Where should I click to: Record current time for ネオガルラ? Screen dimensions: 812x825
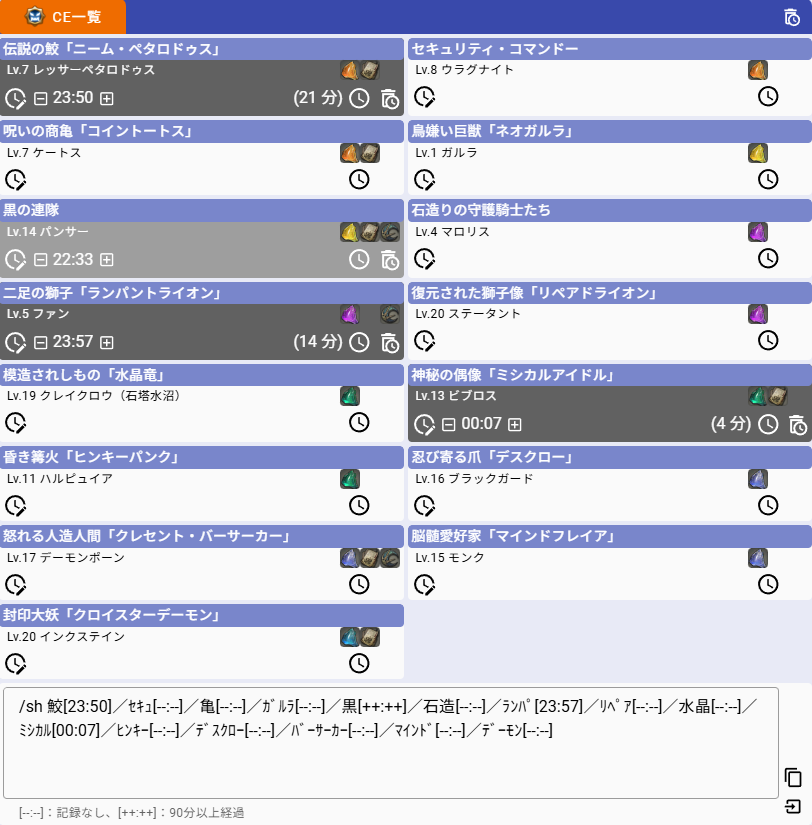pos(767,179)
